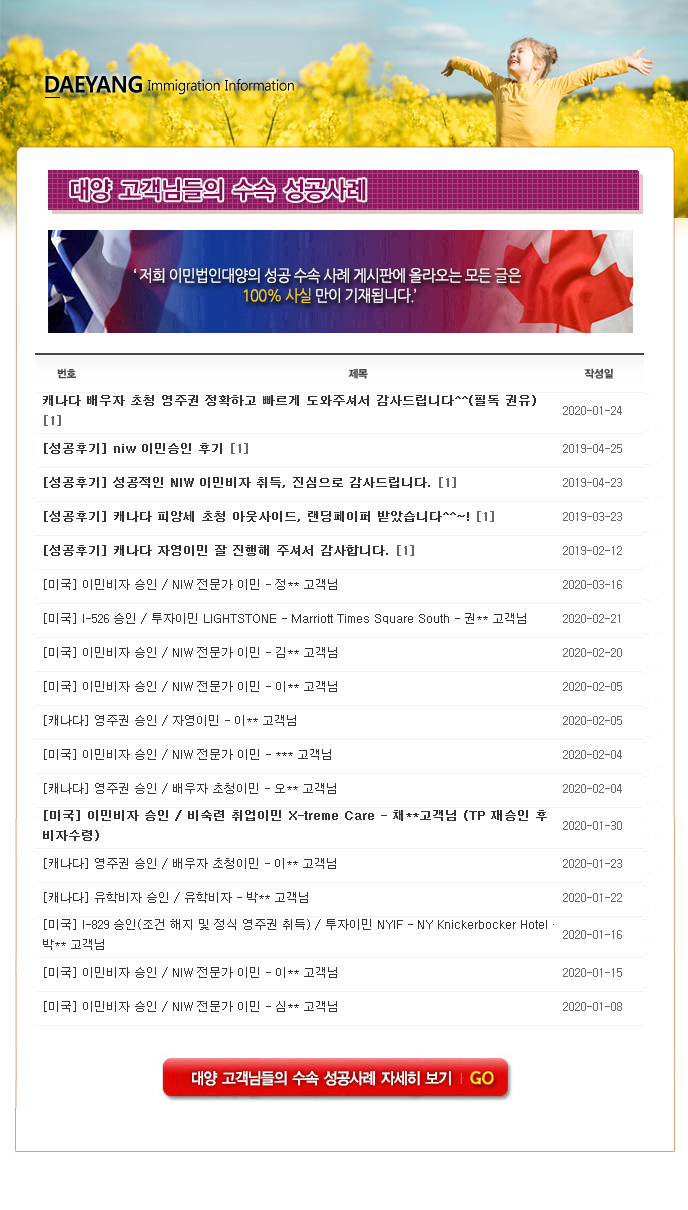
Task: Open I-526 승인 LIGHTSTONE 권** 고객님 post
Action: (x=284, y=618)
